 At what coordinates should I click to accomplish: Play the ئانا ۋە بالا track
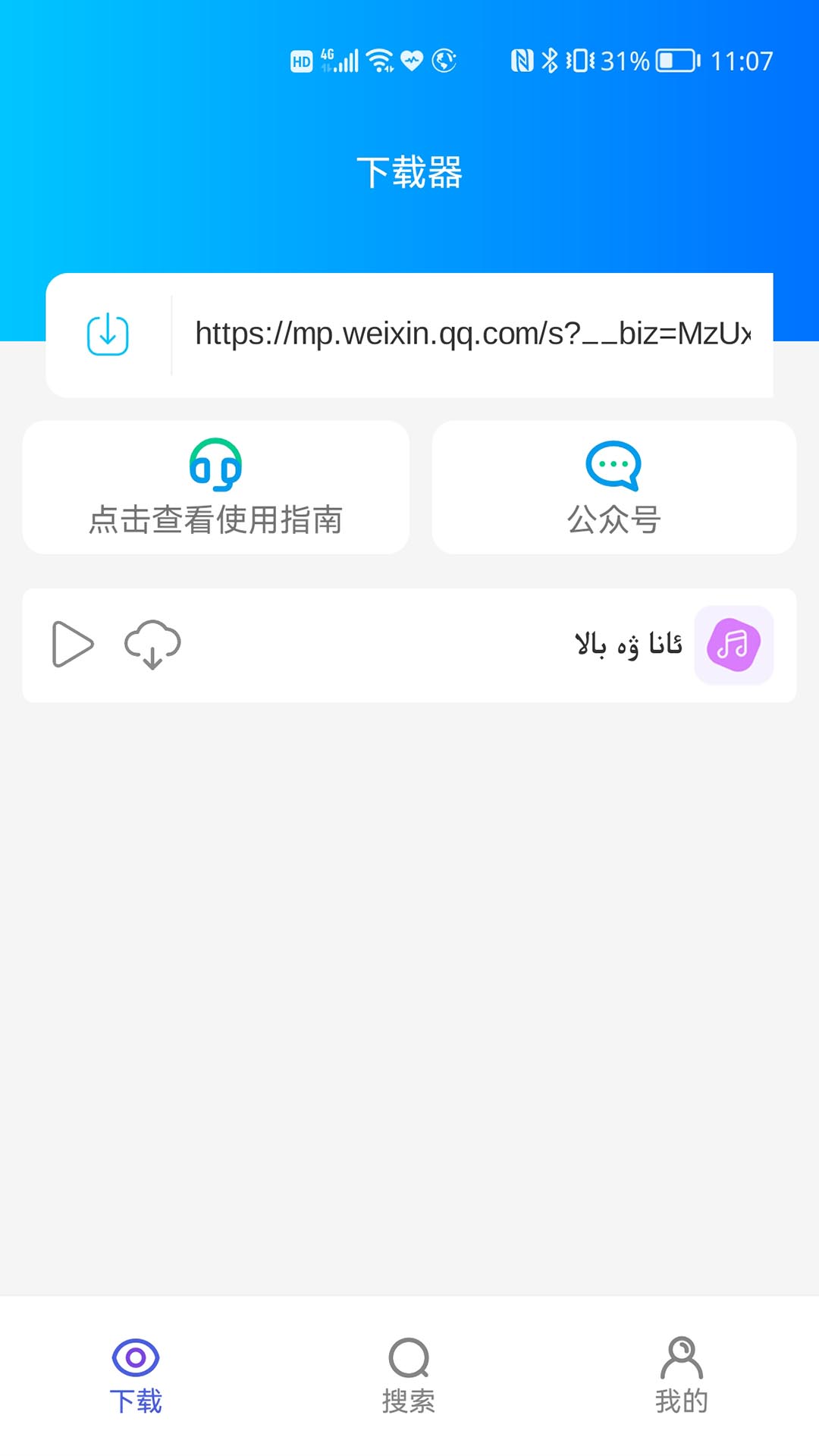[72, 645]
